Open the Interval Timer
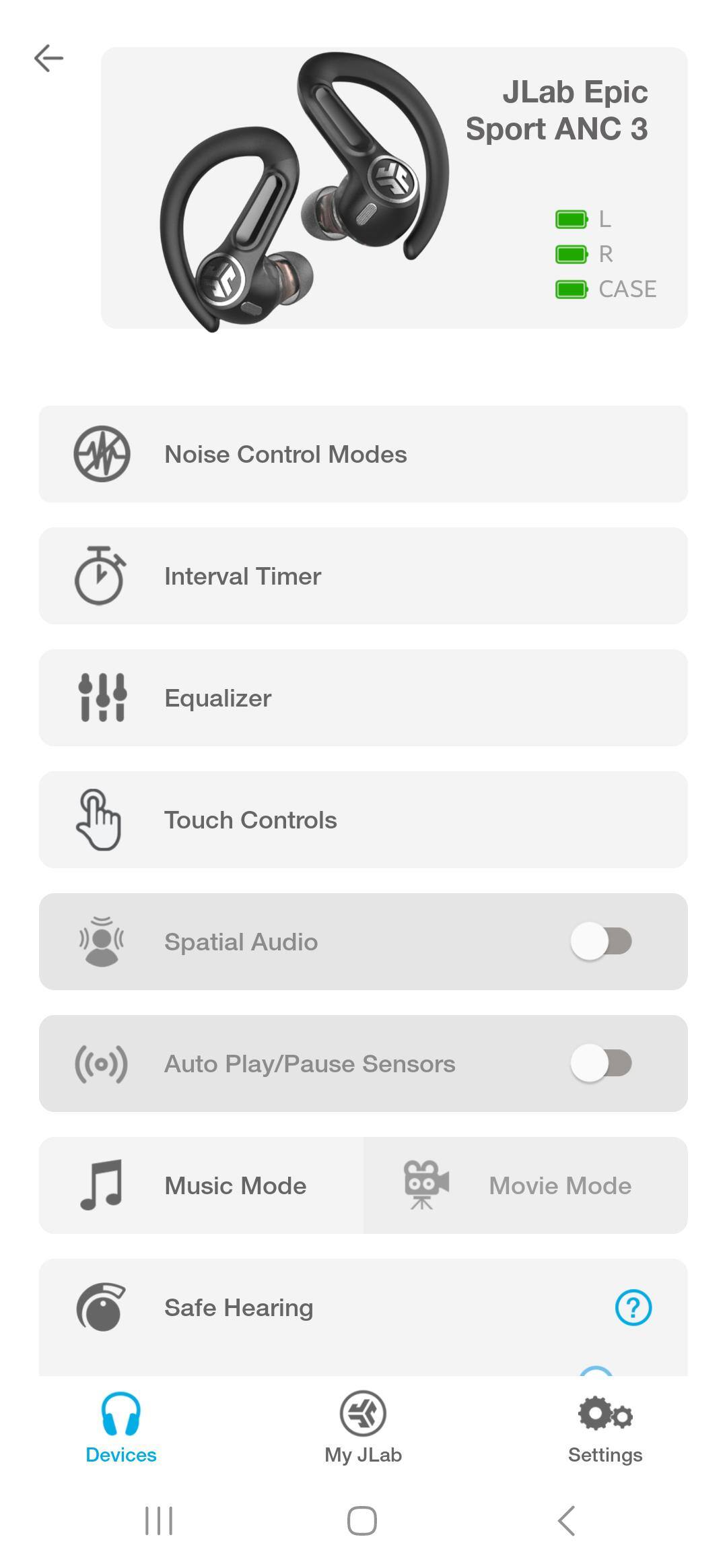The width and height of the screenshot is (727, 1568). tap(363, 576)
